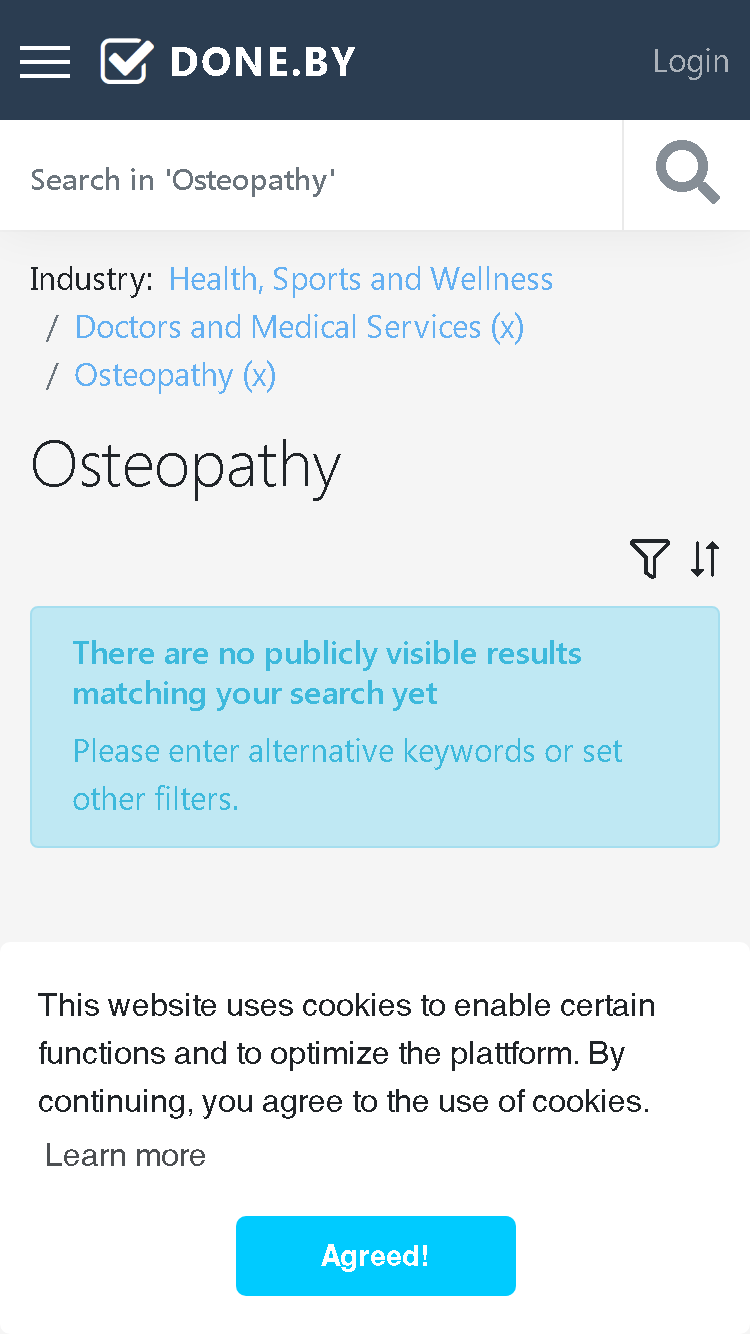The height and width of the screenshot is (1334, 750).
Task: Remove the Osteopathy filter link
Action: tap(175, 375)
